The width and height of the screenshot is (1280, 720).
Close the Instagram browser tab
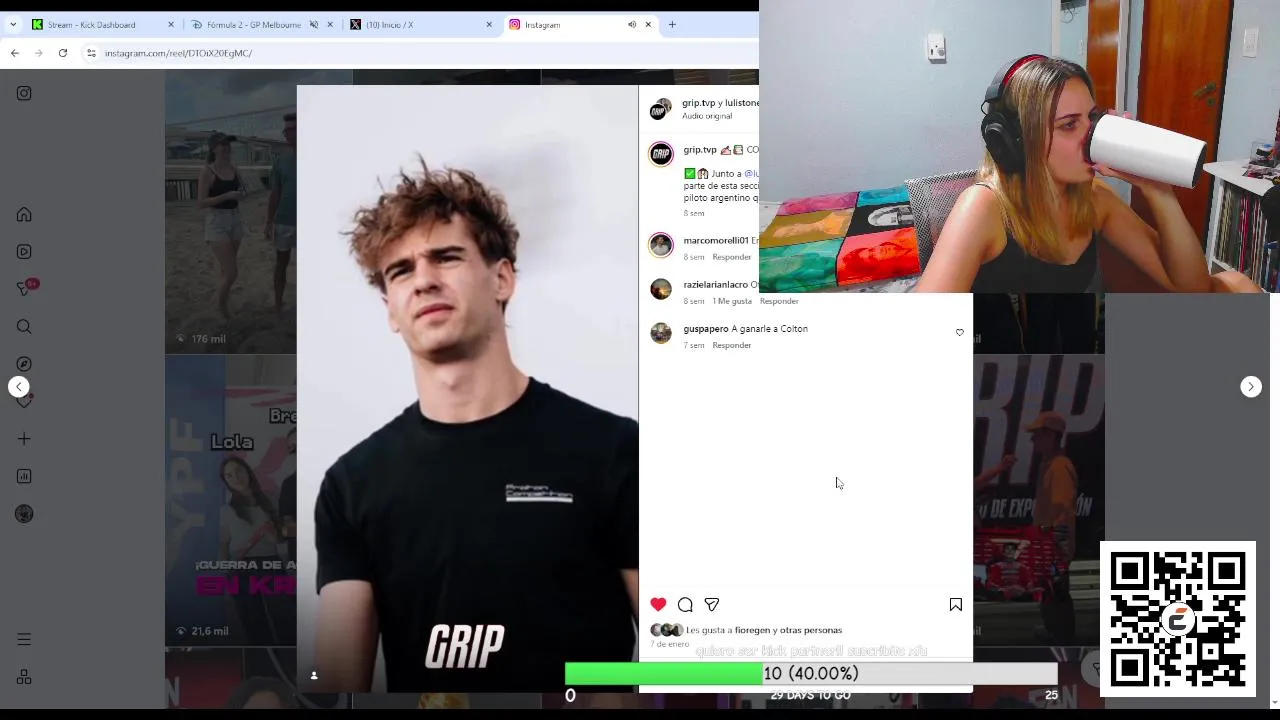tap(648, 25)
